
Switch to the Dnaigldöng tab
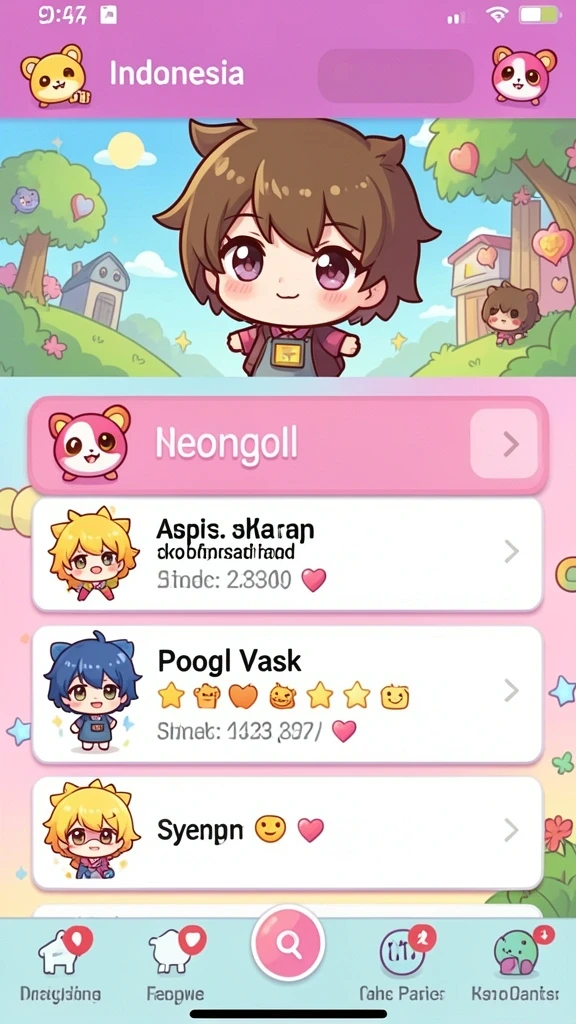(60, 964)
